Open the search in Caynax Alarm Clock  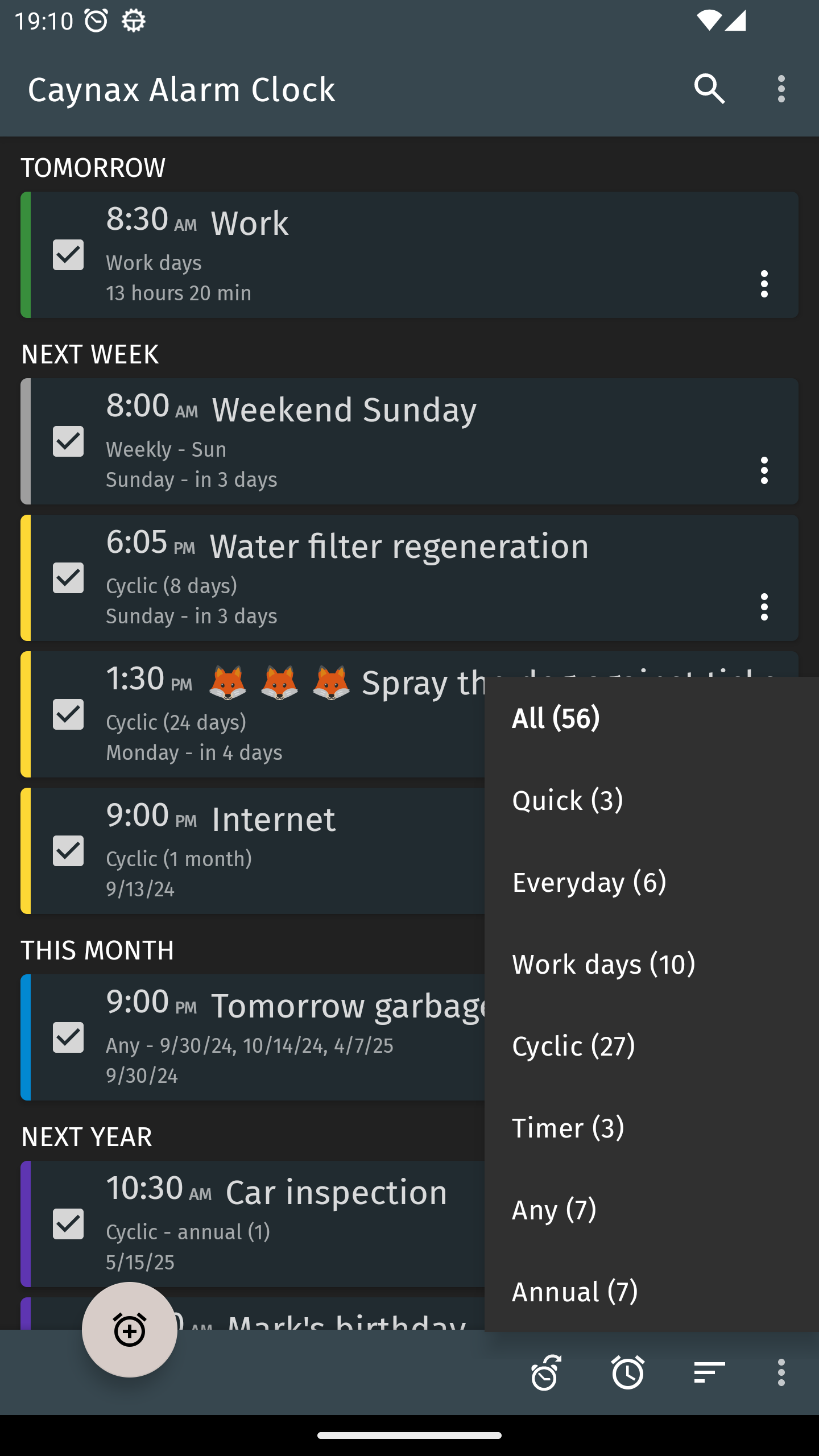(x=710, y=88)
